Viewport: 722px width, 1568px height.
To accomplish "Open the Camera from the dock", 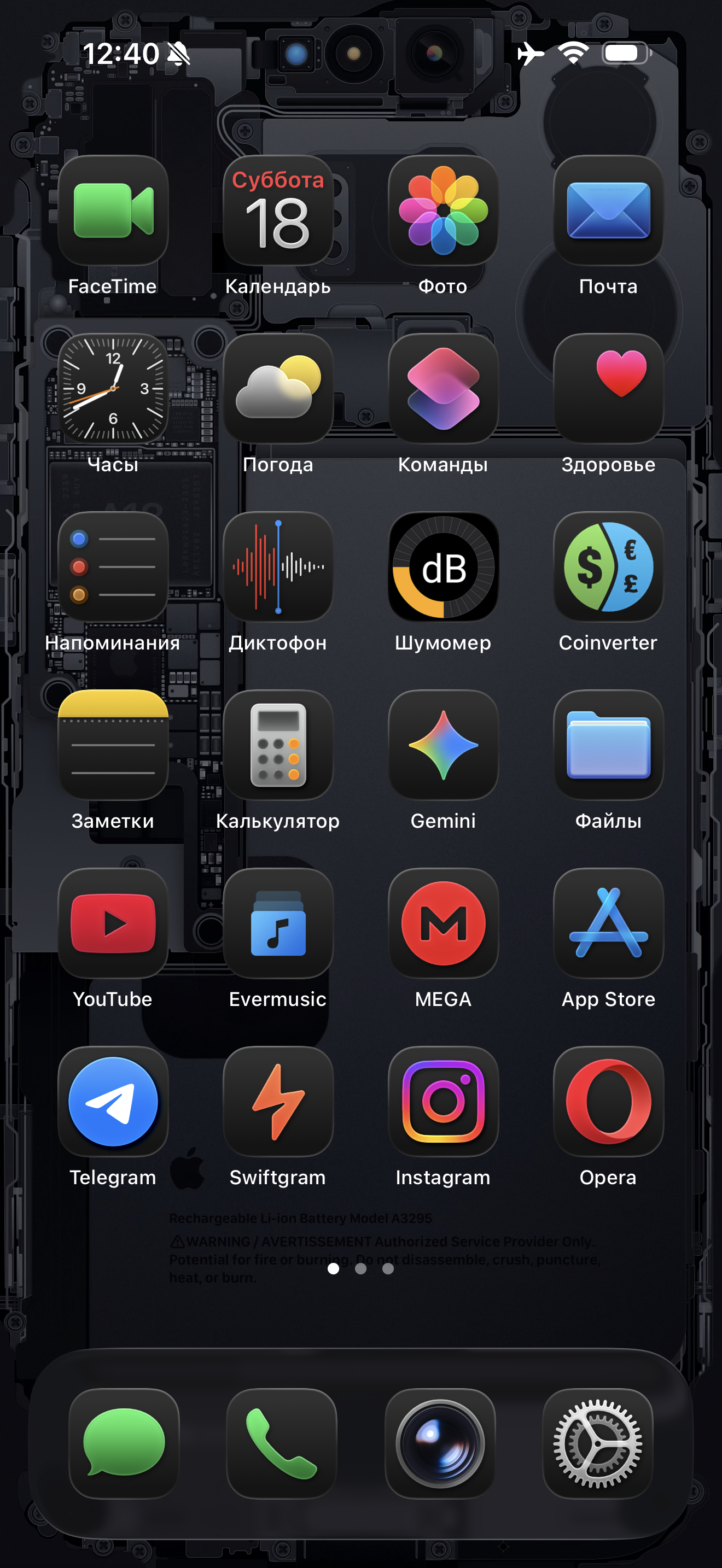I will pyautogui.click(x=440, y=1444).
